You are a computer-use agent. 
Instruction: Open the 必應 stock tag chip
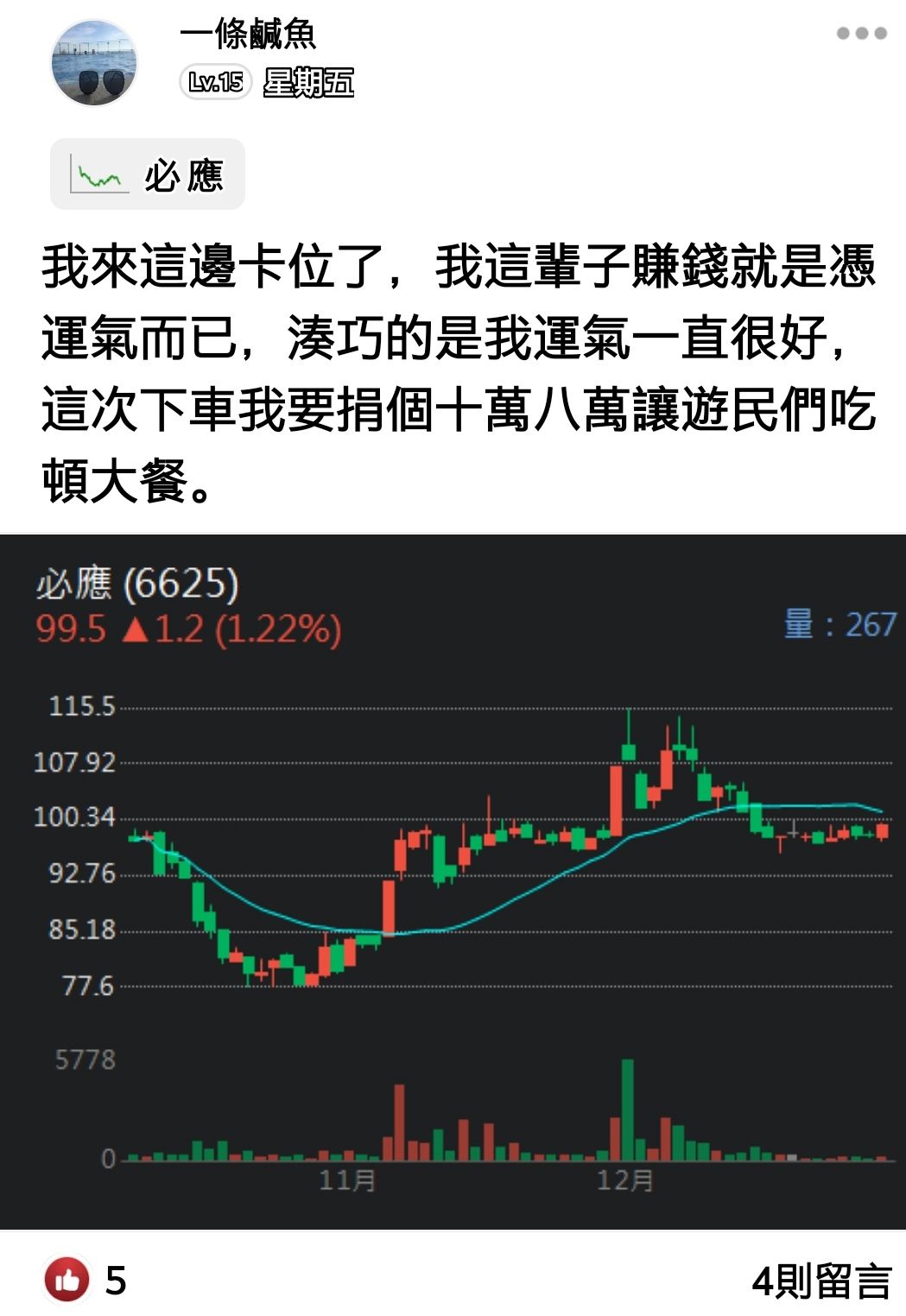148,174
